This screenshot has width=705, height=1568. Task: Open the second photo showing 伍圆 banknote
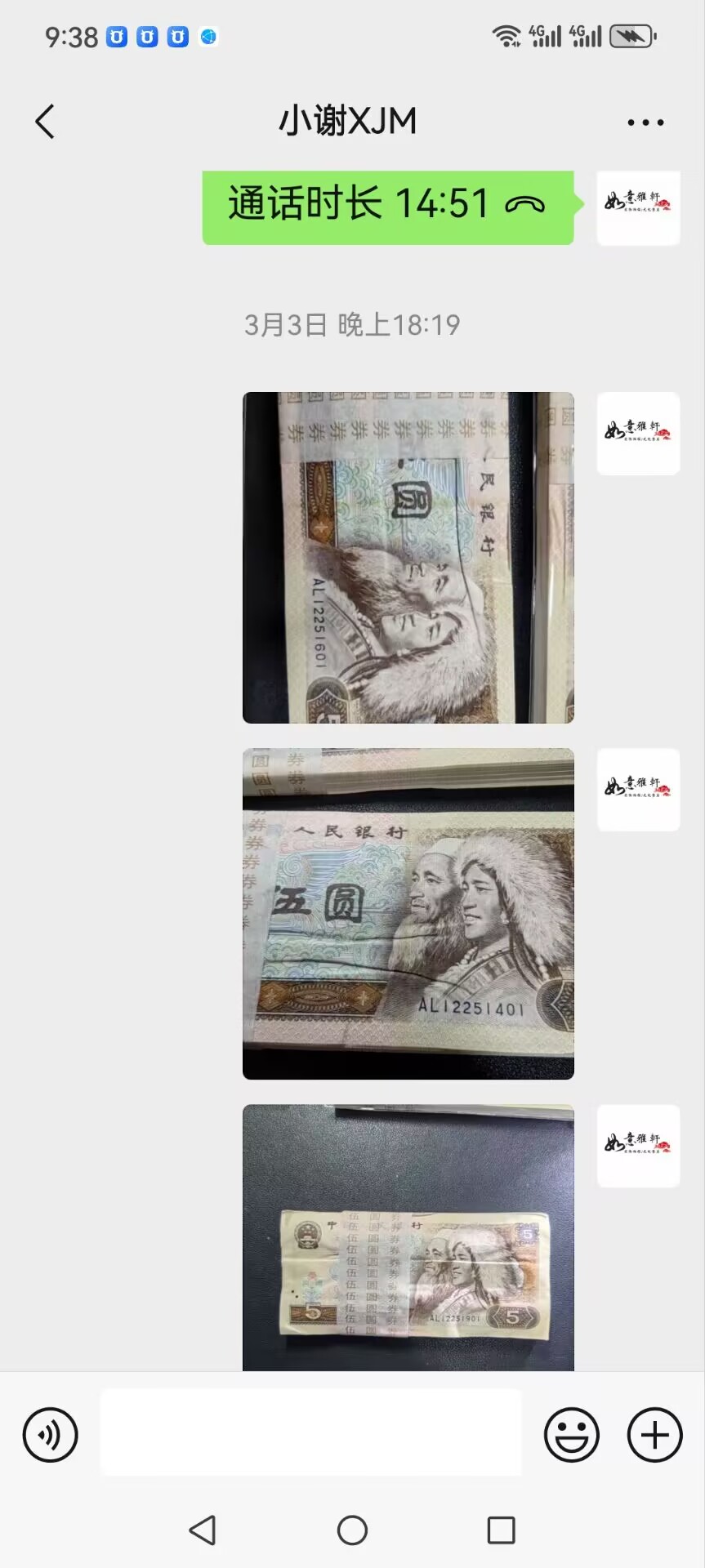tap(408, 914)
